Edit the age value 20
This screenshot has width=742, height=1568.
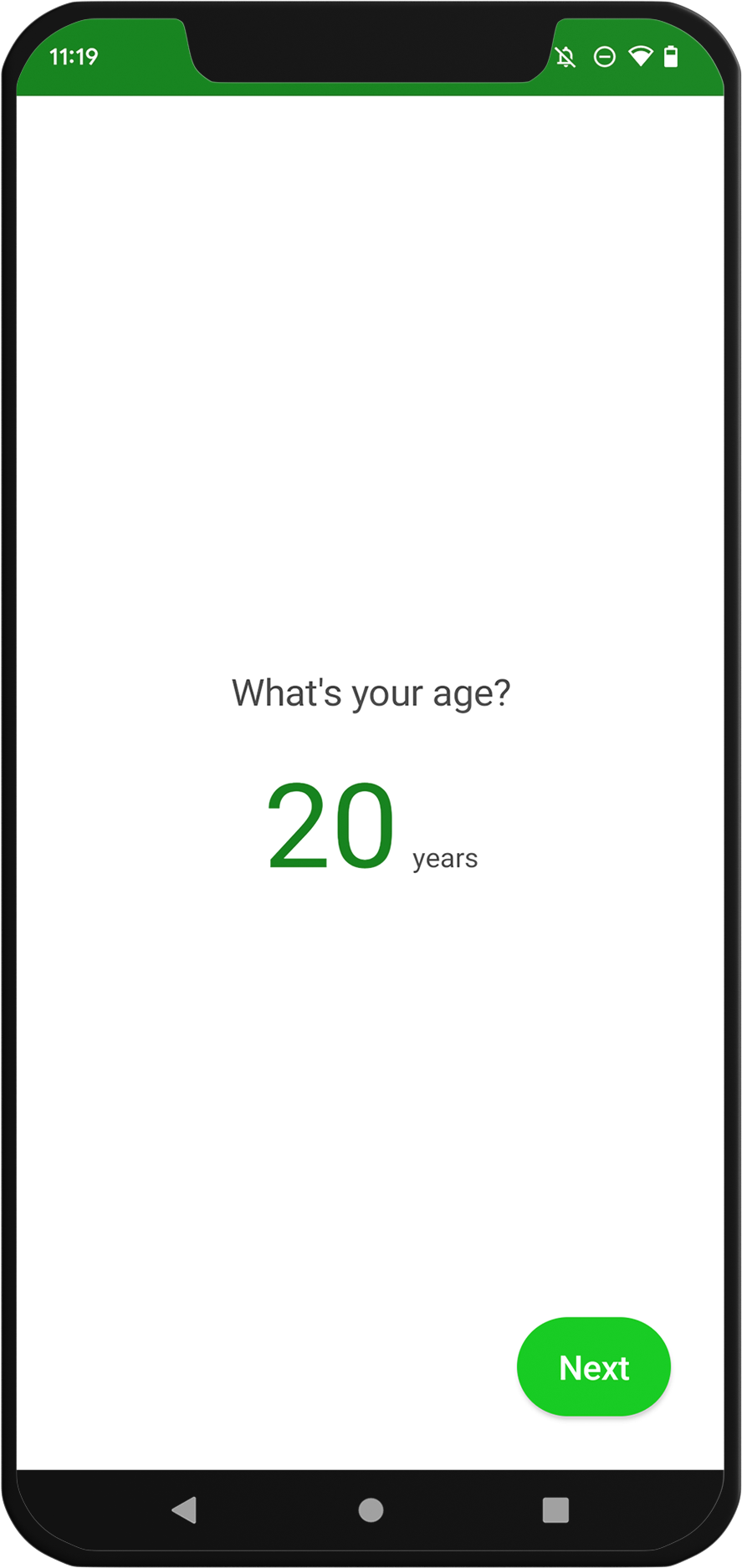click(x=330, y=825)
